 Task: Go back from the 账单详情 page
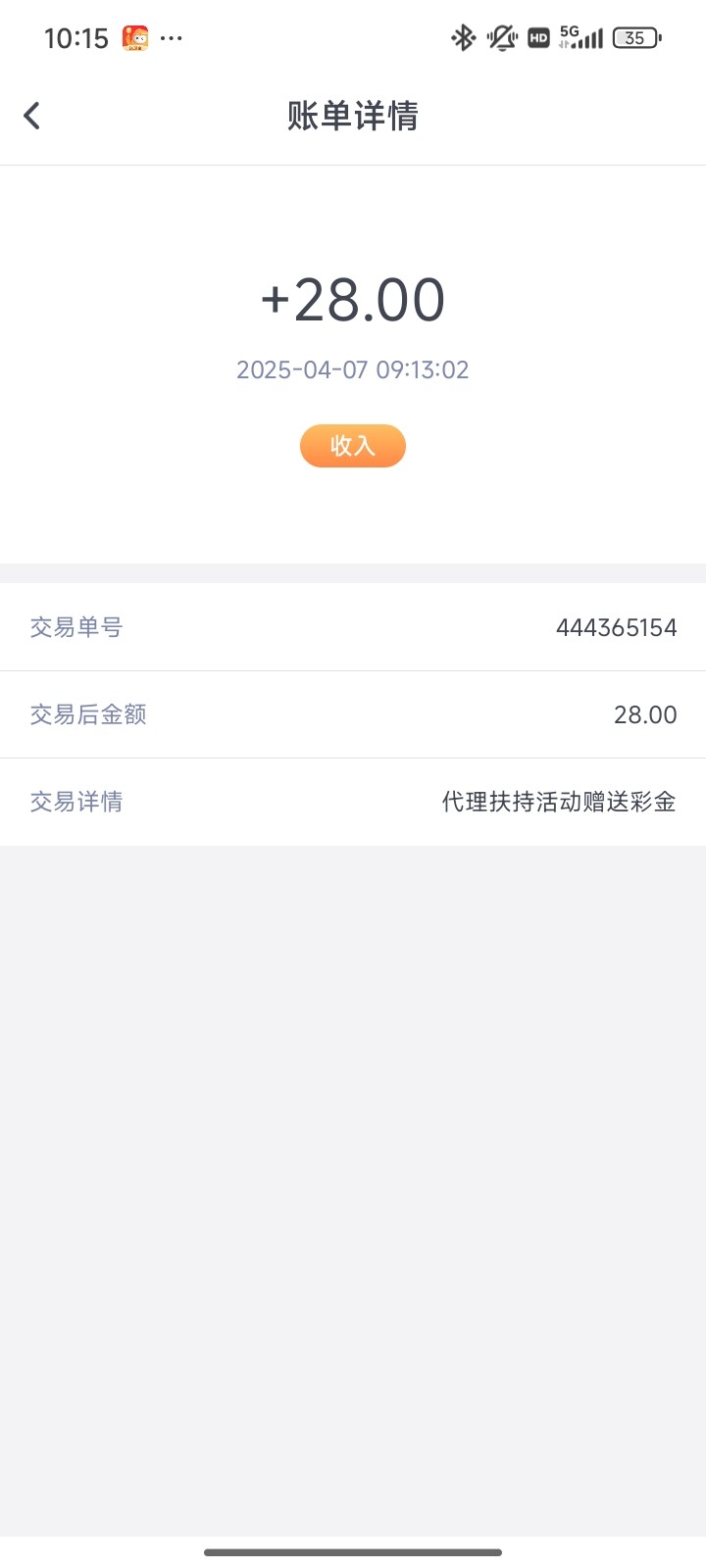coord(32,116)
